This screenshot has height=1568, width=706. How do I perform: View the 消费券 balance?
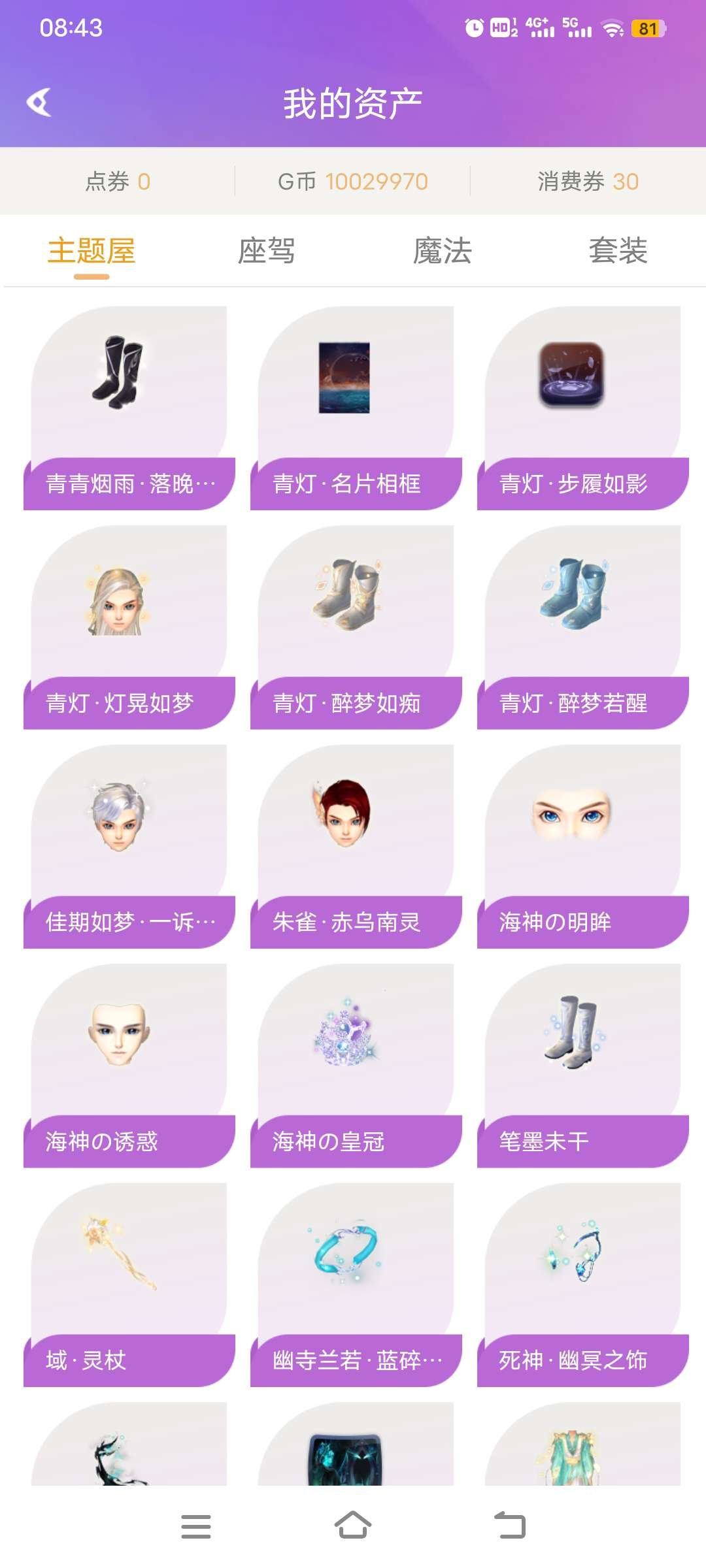pos(586,181)
